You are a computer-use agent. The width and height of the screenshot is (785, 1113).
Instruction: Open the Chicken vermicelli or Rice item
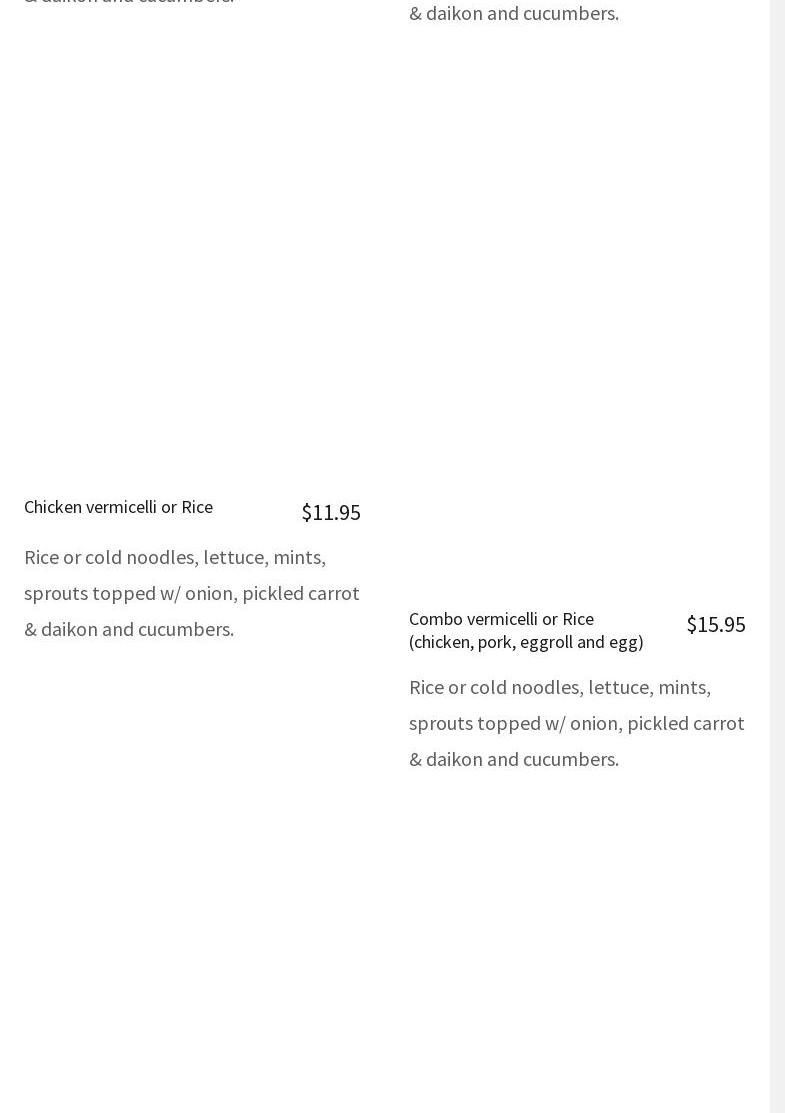[119, 507]
